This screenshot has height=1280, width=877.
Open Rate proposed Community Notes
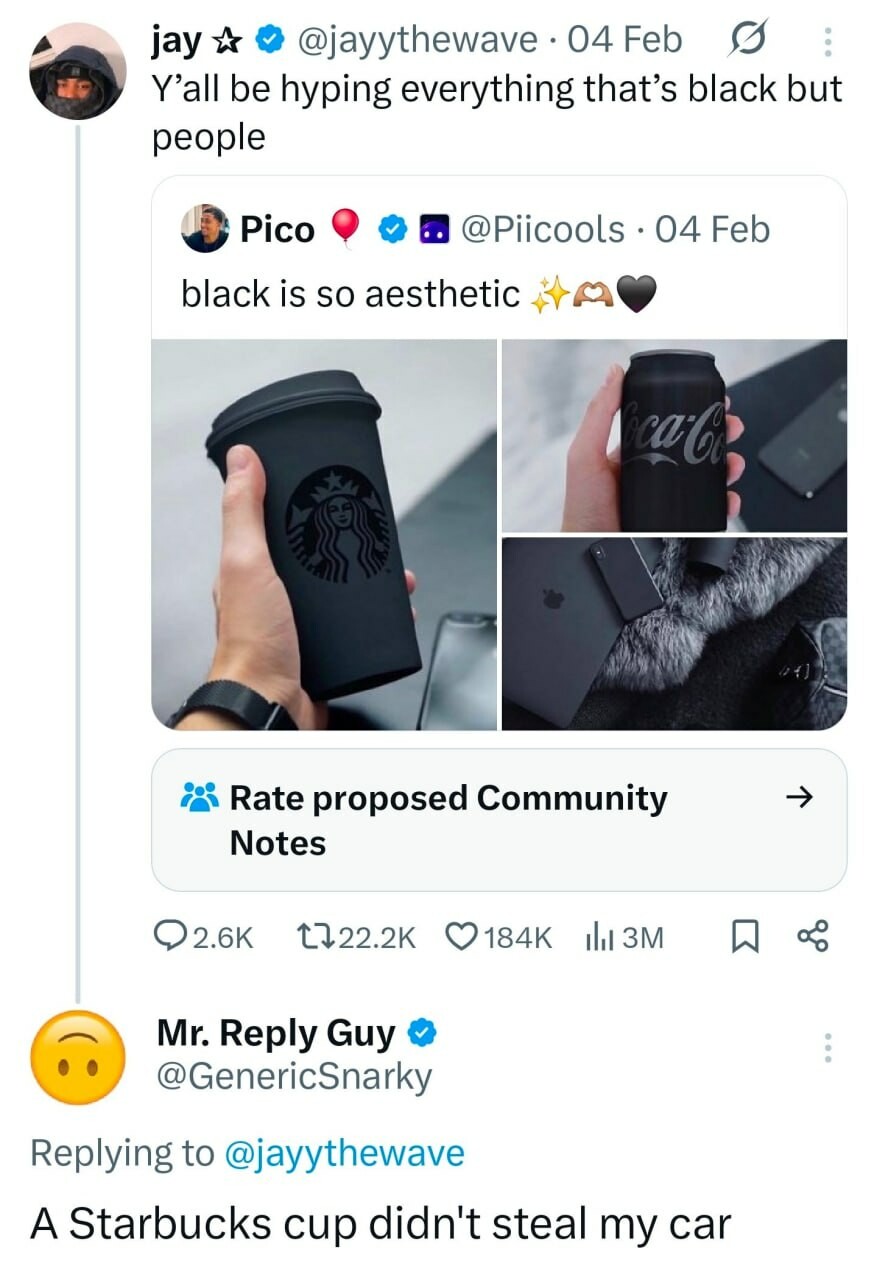pyautogui.click(x=498, y=820)
